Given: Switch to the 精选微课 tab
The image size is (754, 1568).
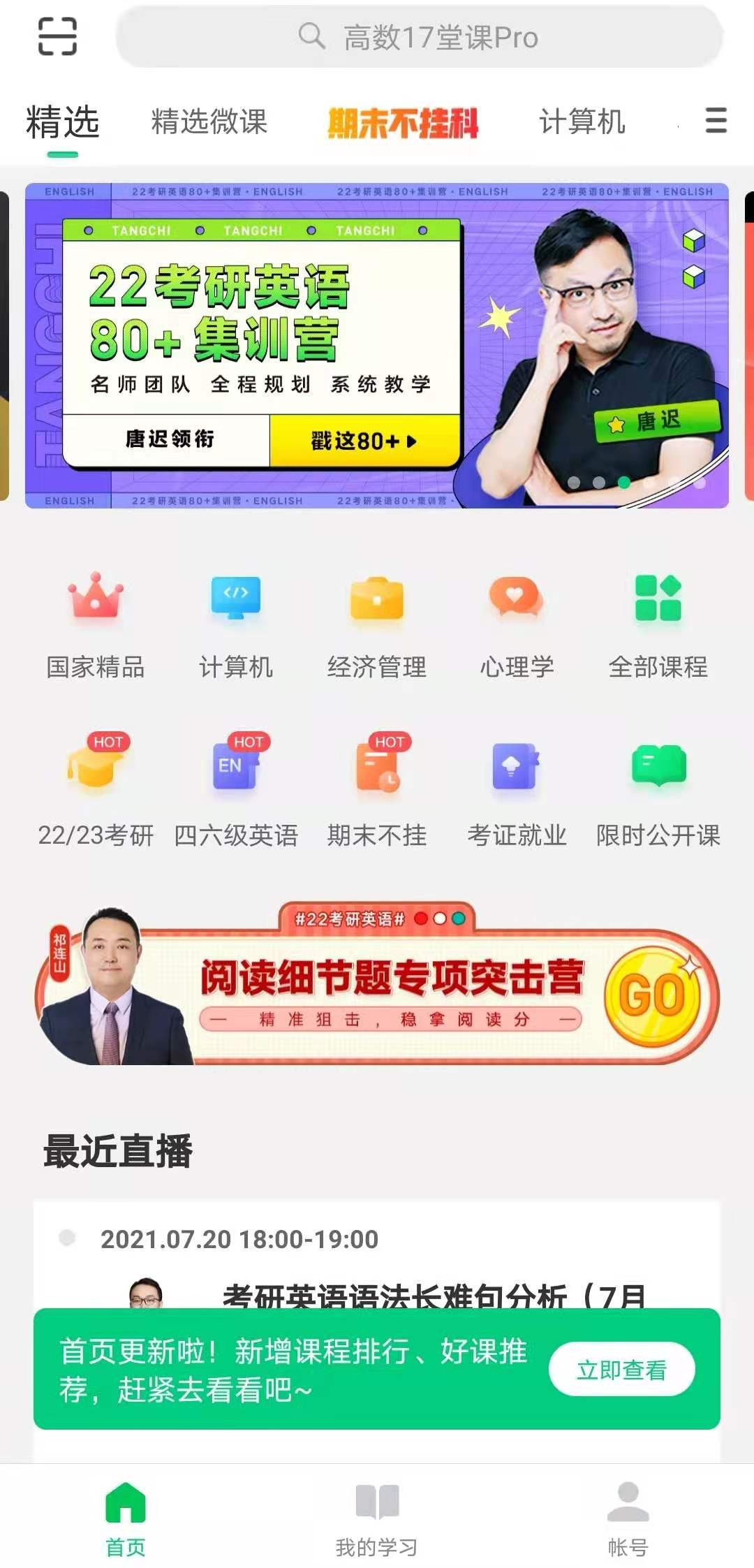Looking at the screenshot, I should [209, 122].
